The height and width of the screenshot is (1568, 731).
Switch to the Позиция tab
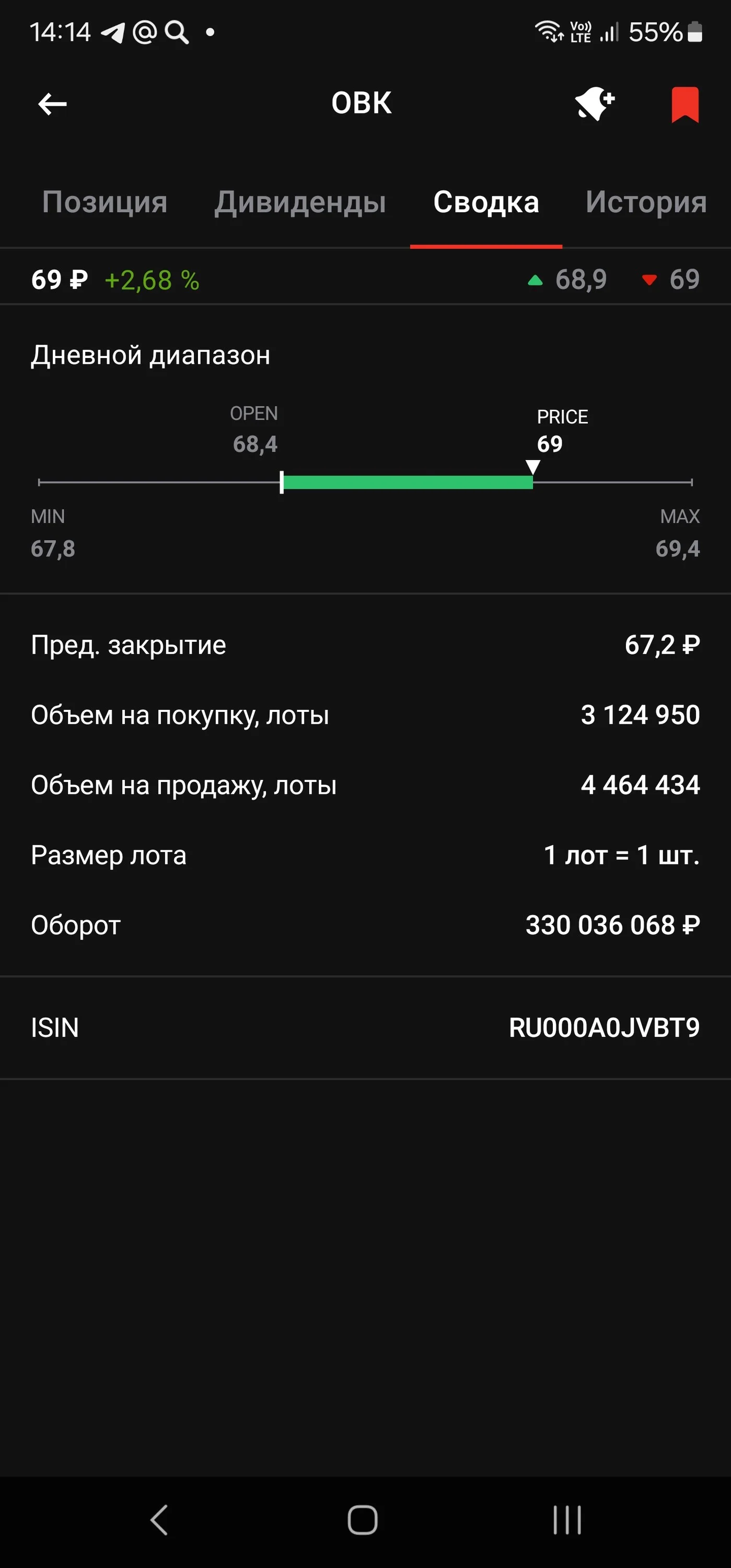[x=105, y=202]
